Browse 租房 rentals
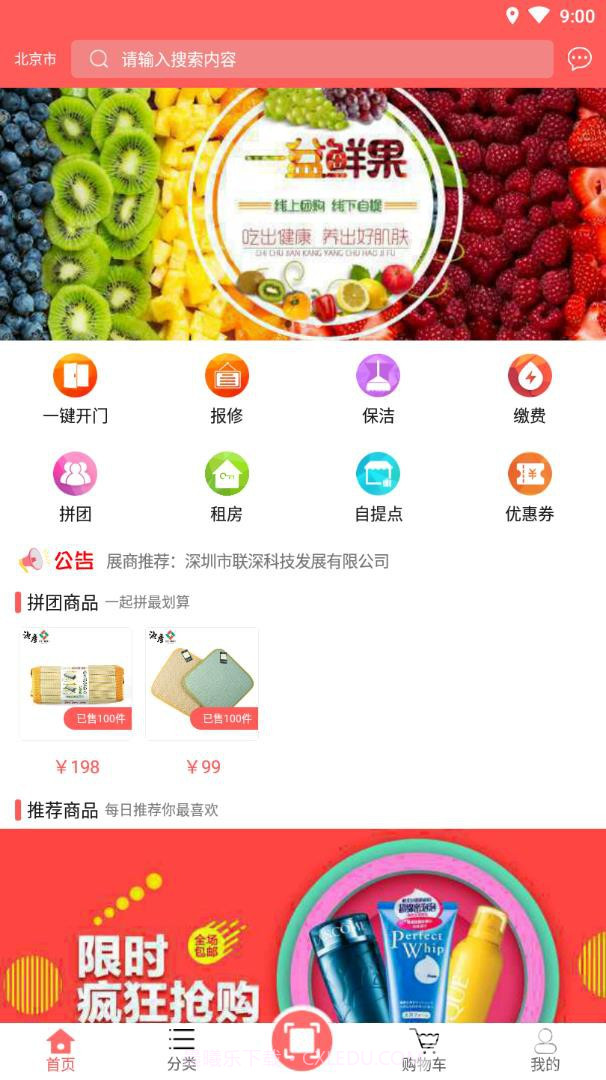 (x=227, y=487)
